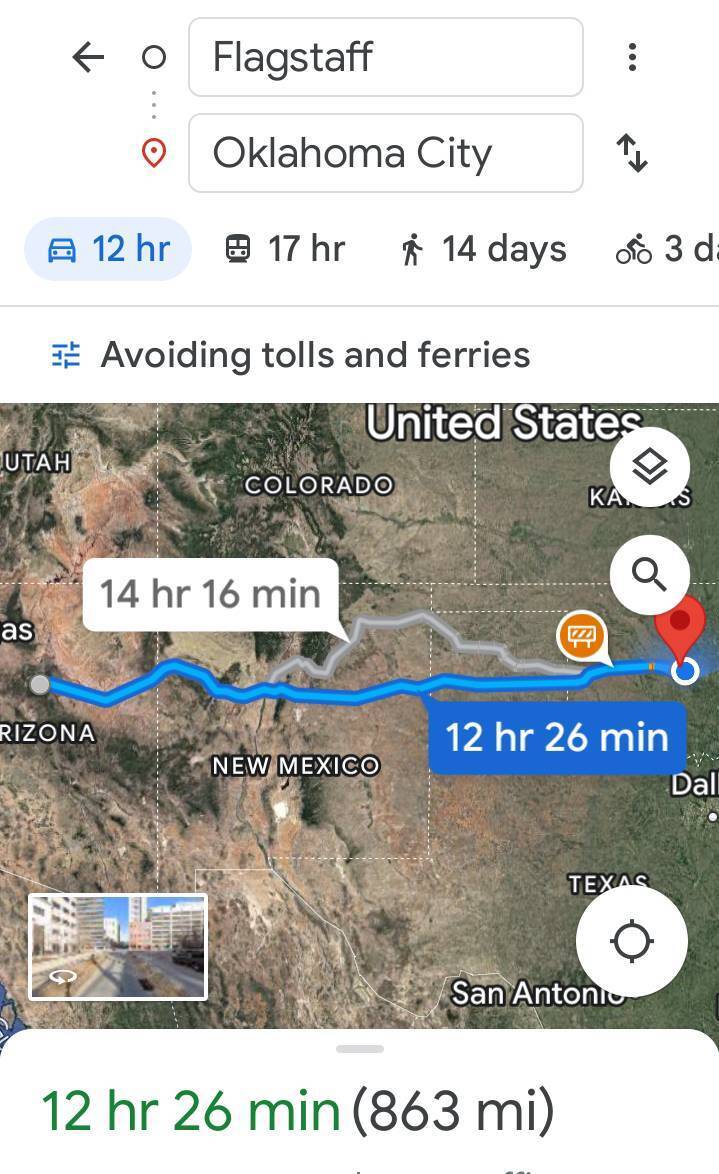Expand the route details bottom sheet handle
The image size is (719, 1174).
tap(360, 1049)
